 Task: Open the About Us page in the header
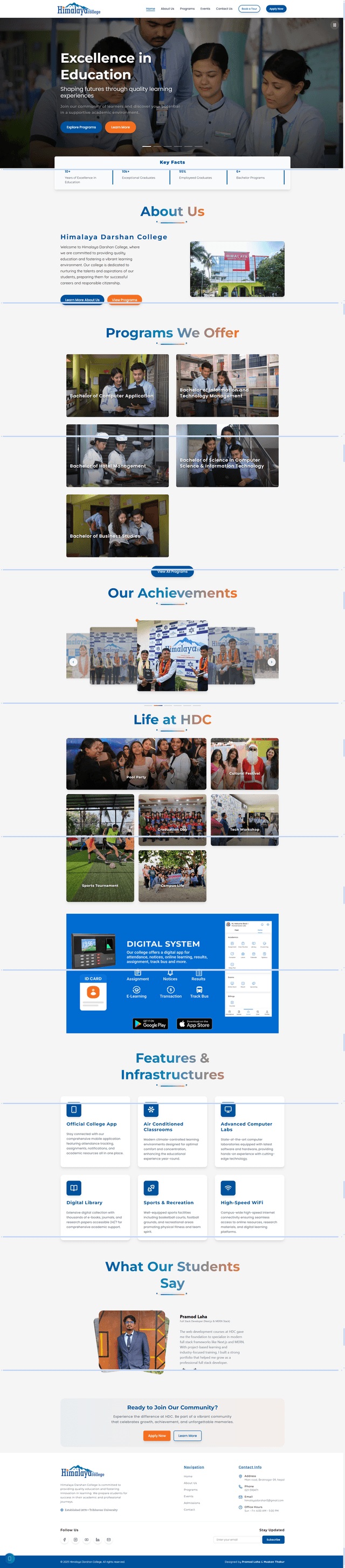point(167,9)
